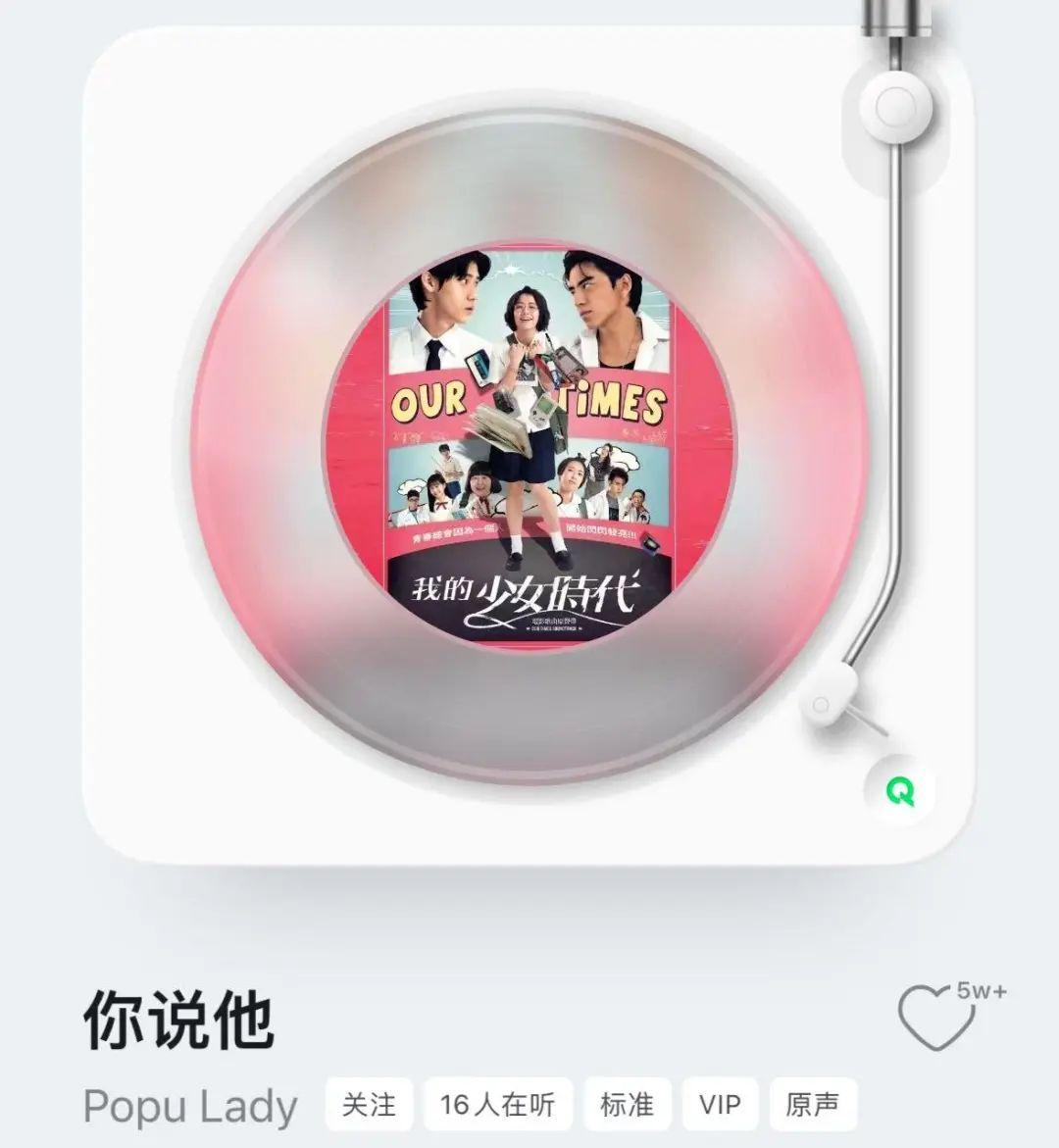Like the song 你说他
The width and height of the screenshot is (1059, 1148).
point(938,1019)
